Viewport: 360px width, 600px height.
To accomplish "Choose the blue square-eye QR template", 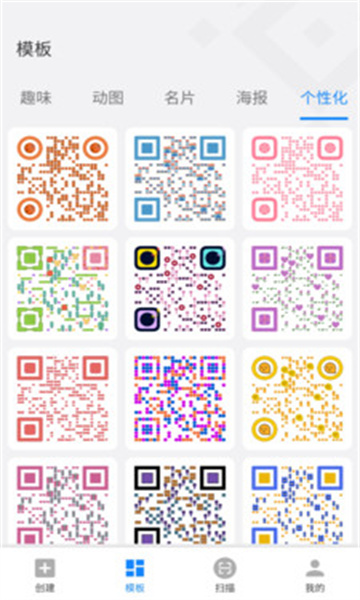I will tap(180, 179).
